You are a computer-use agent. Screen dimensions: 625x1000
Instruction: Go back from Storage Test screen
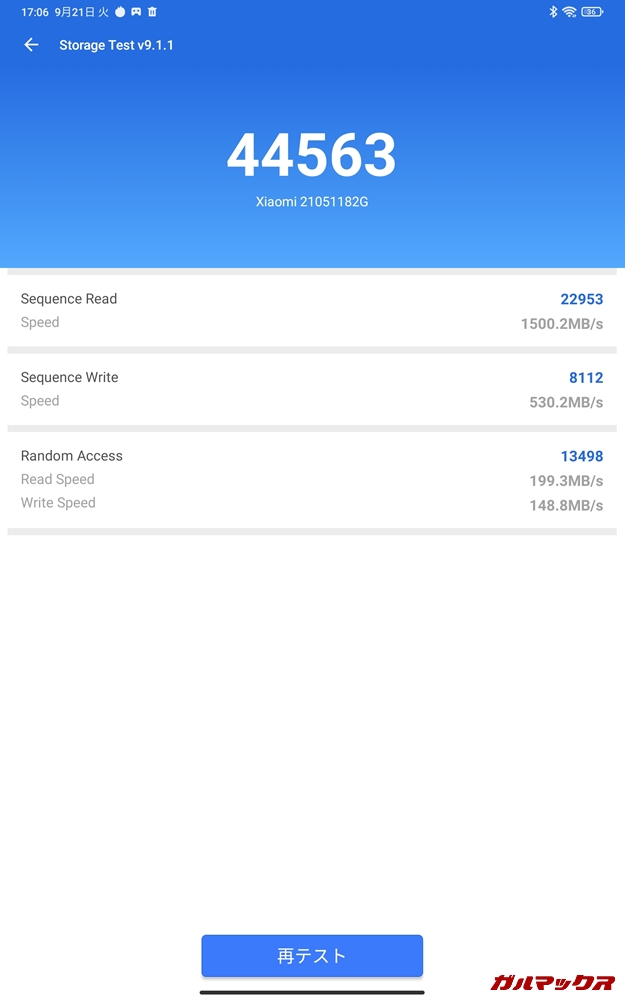click(31, 45)
